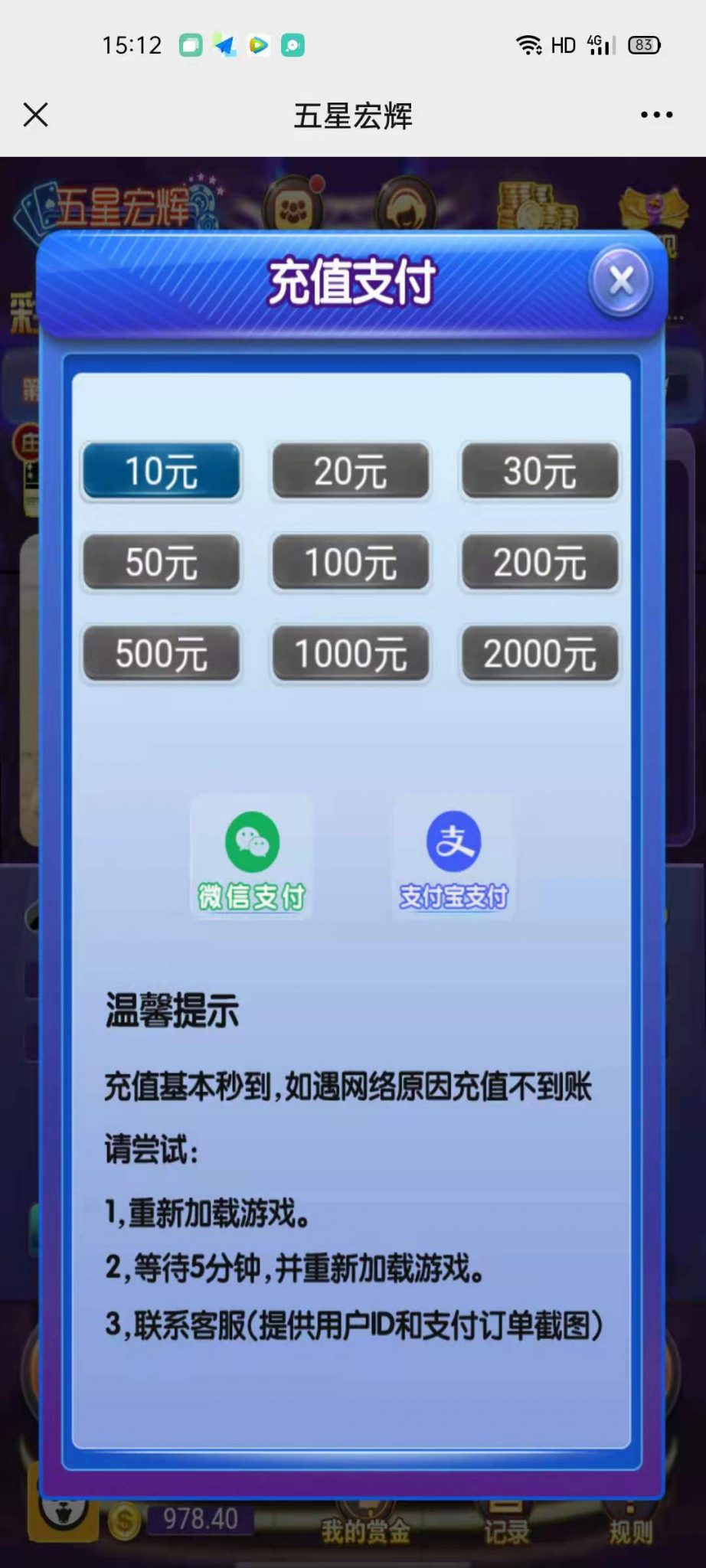Choose 100元 as recharge amount
This screenshot has height=1568, width=706.
pyautogui.click(x=351, y=562)
